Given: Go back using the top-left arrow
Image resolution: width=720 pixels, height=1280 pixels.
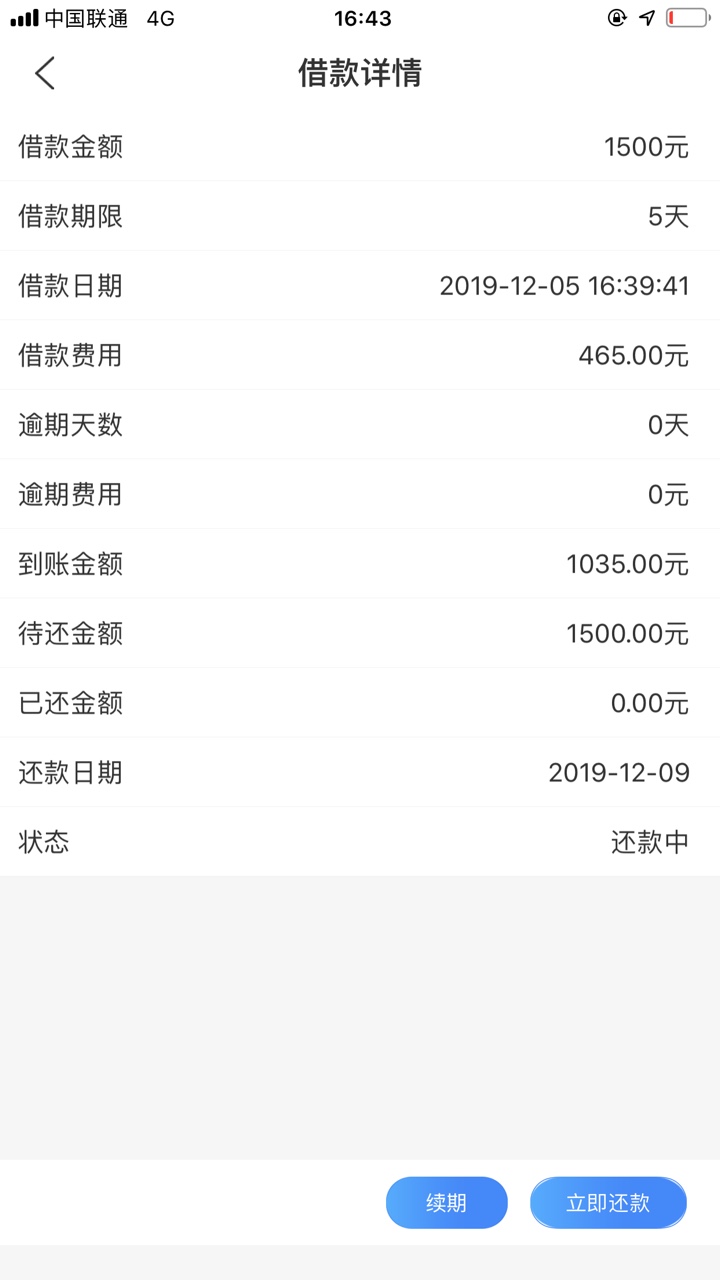Looking at the screenshot, I should pos(45,73).
